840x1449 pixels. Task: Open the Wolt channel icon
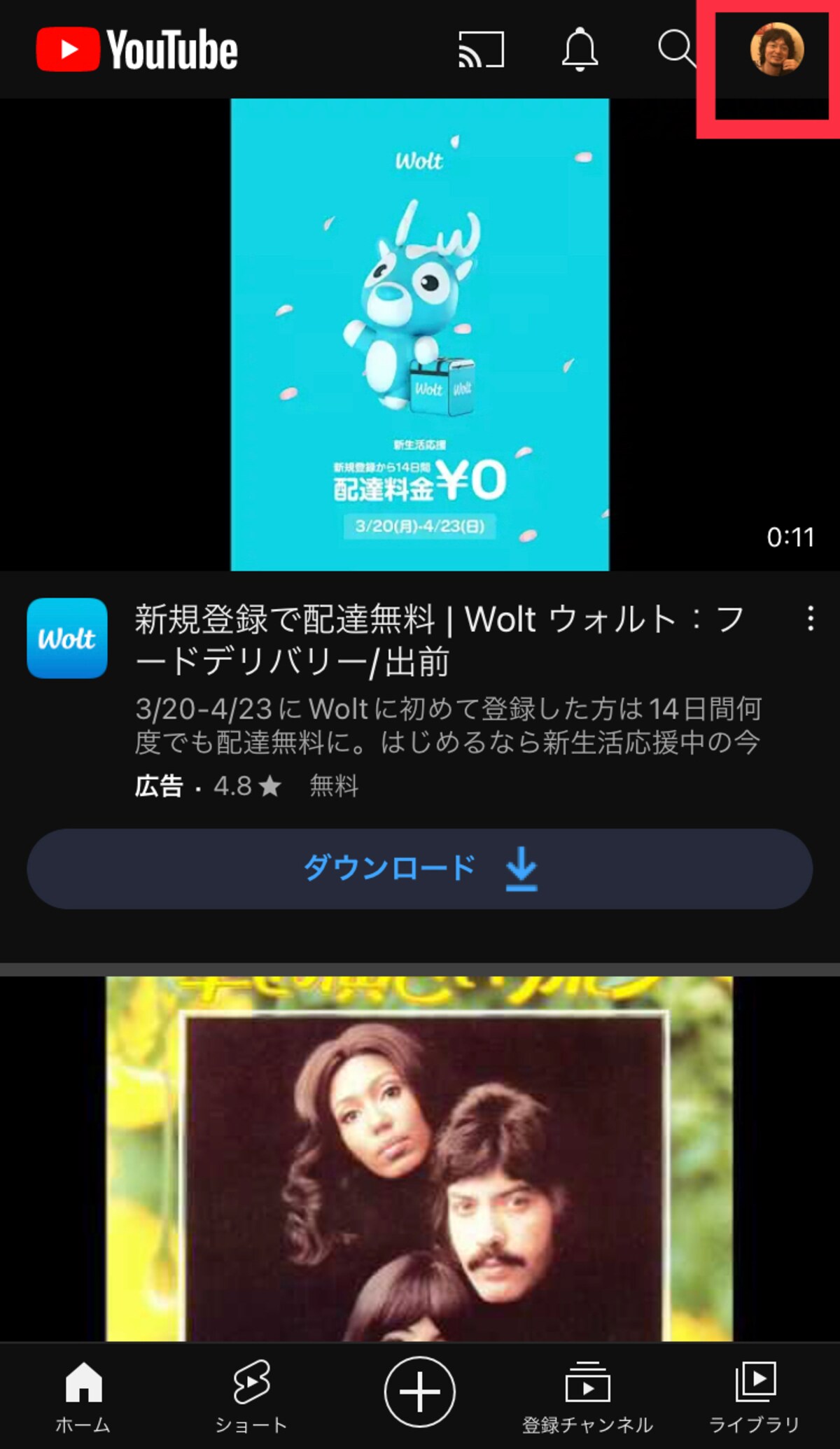(67, 638)
